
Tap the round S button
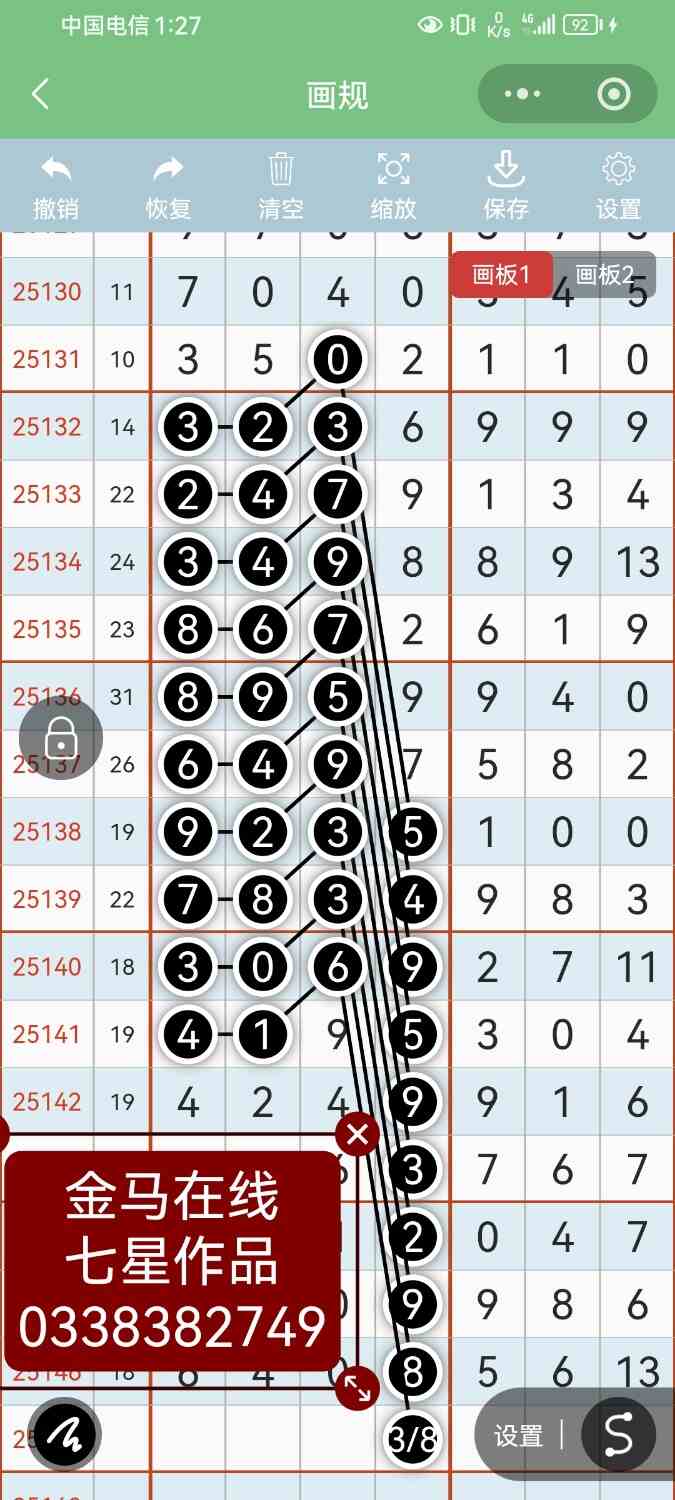tap(619, 1435)
